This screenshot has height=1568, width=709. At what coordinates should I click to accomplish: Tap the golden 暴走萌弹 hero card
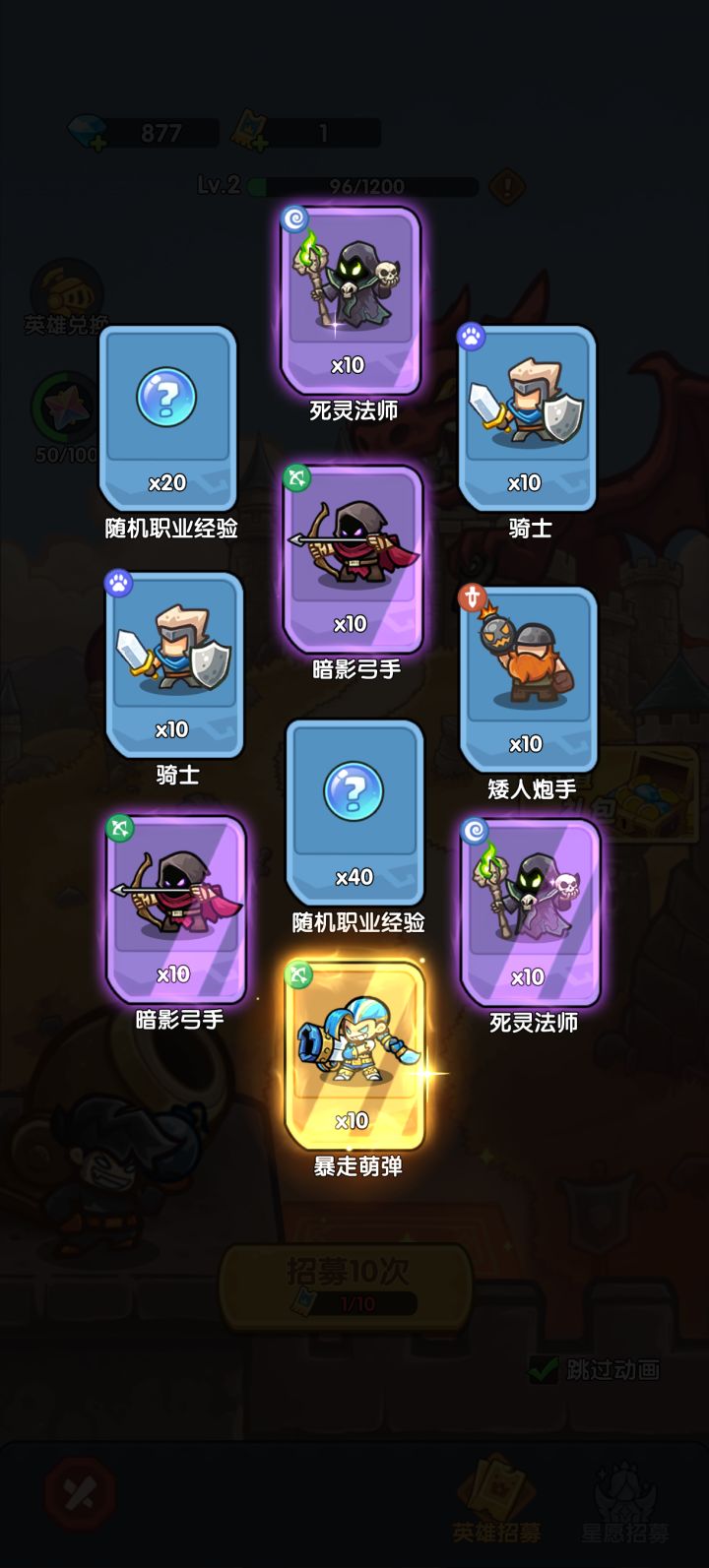(354, 1054)
